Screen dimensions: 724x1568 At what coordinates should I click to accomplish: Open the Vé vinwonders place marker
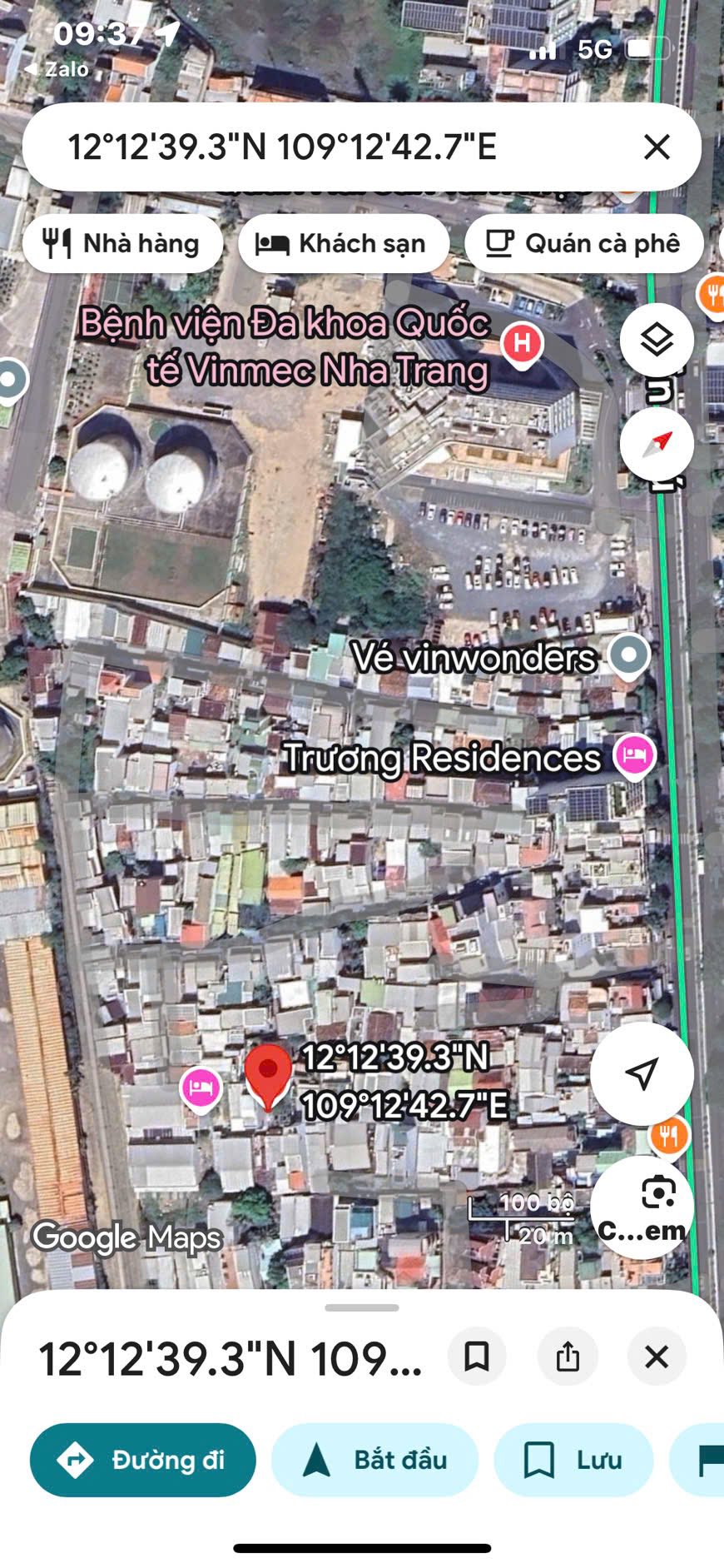(x=629, y=655)
